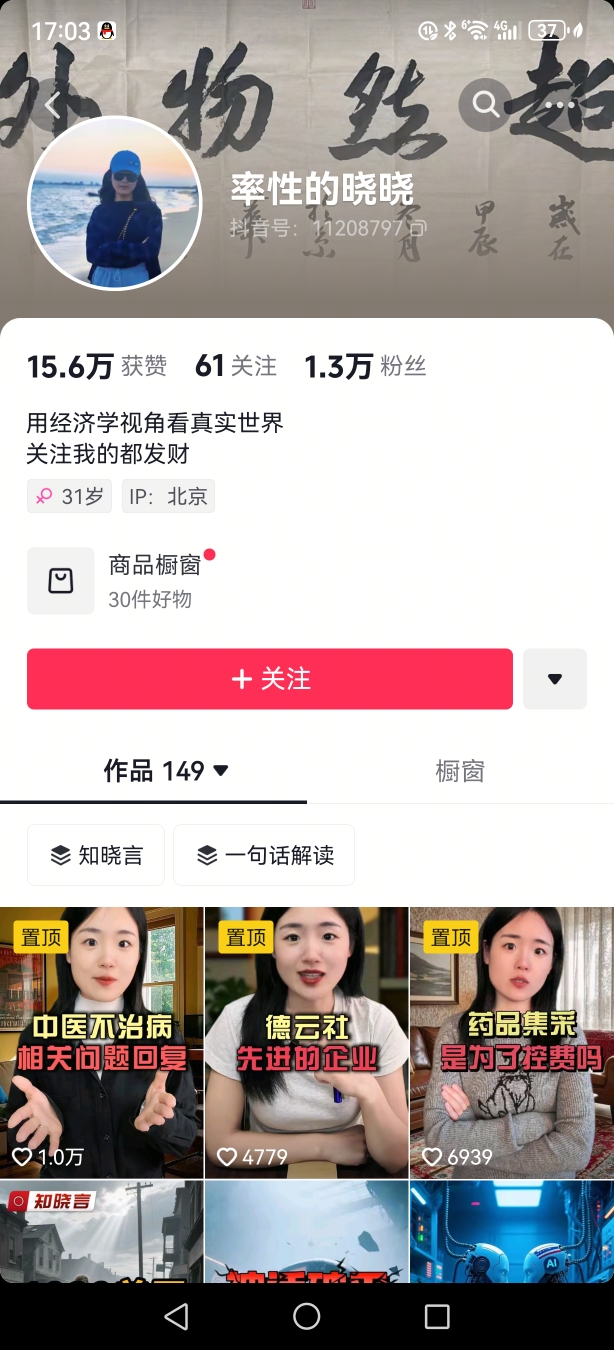Switch to the 橱窗 tab

click(460, 771)
